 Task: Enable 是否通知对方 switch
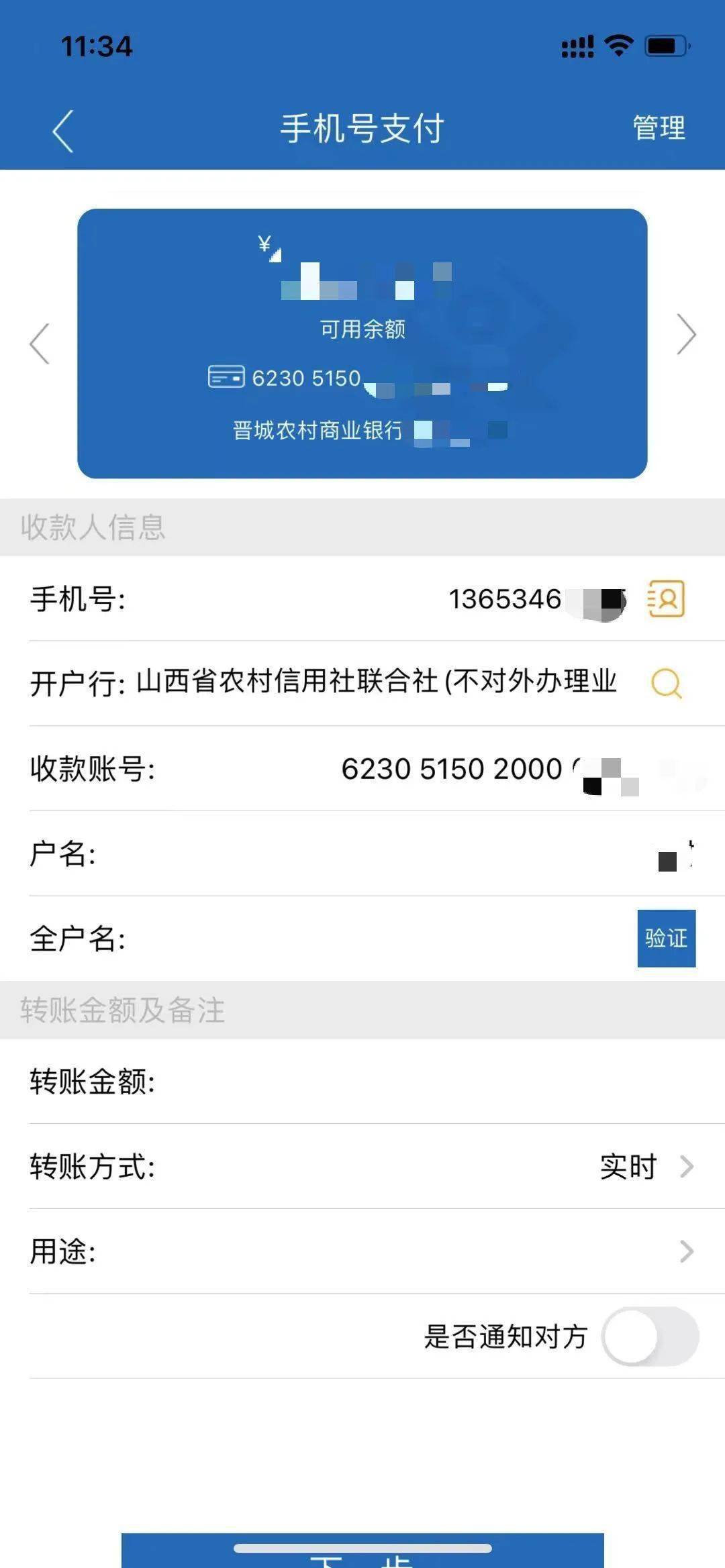[650, 1337]
